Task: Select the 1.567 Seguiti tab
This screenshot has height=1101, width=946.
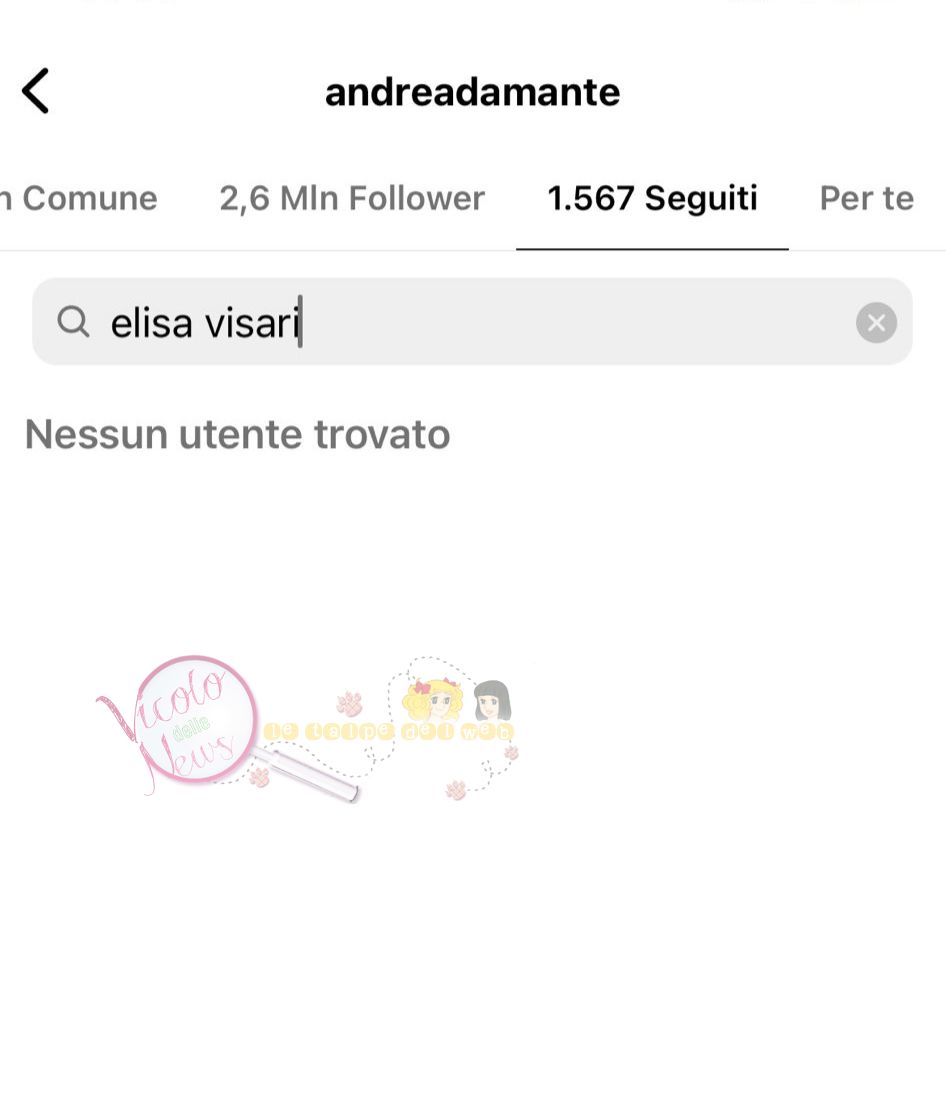Action: (652, 198)
